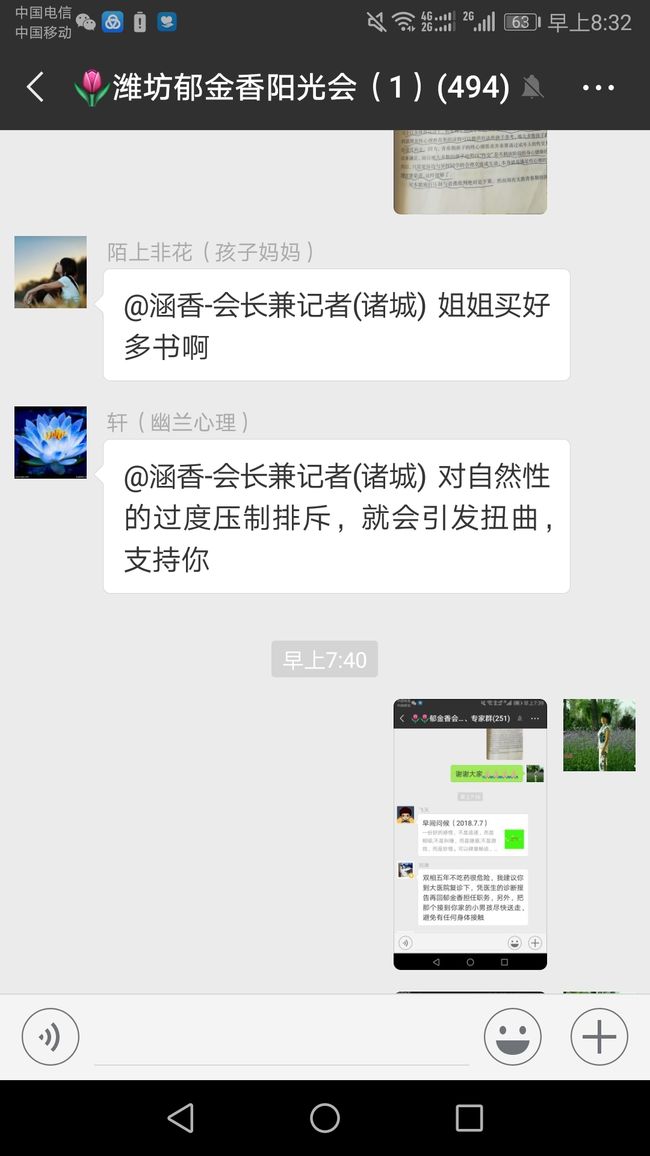Viewport: 650px width, 1156px height.
Task: Open my own avatar beside sent image
Action: point(599,735)
